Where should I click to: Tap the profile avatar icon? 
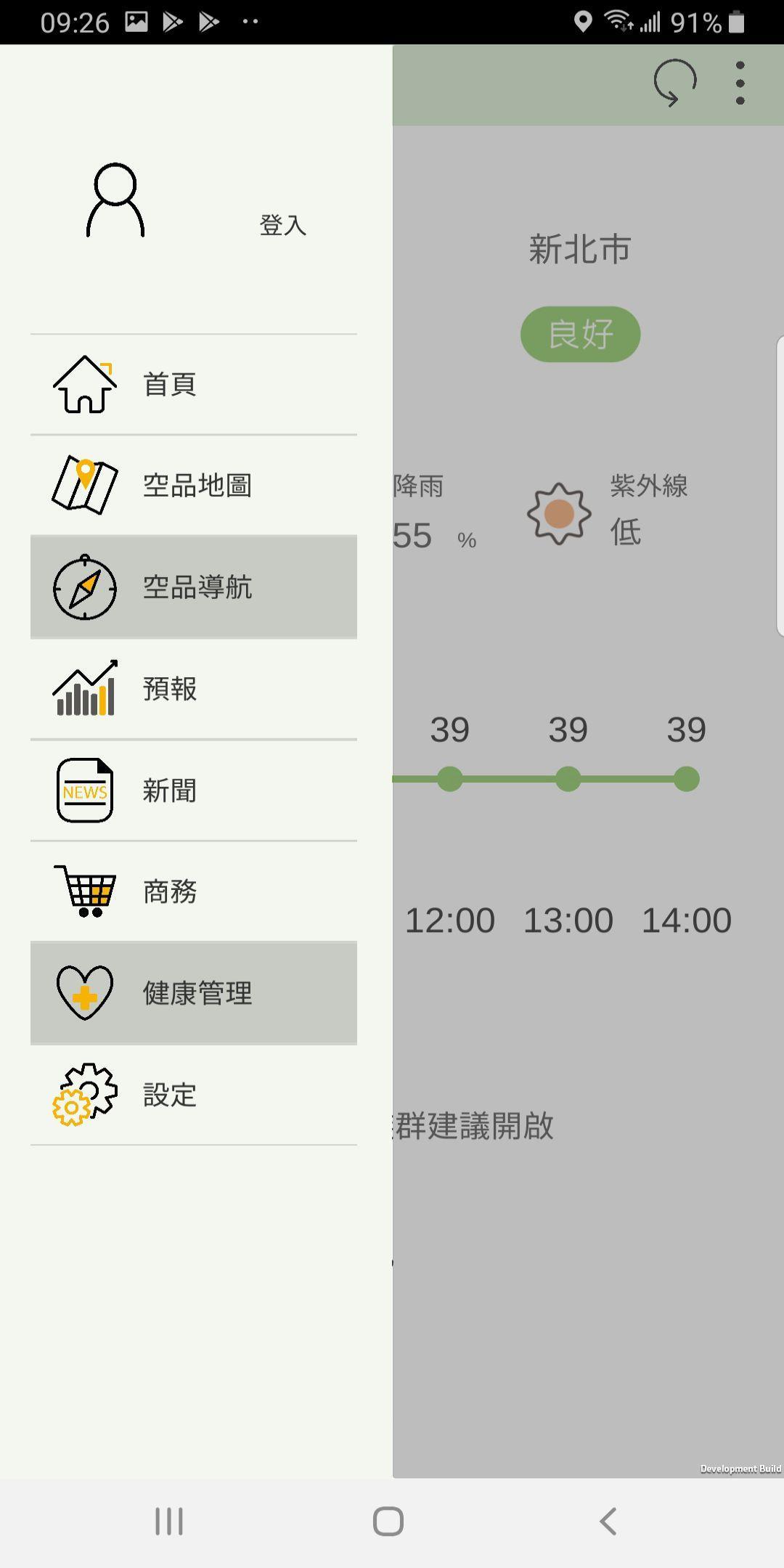tap(115, 200)
